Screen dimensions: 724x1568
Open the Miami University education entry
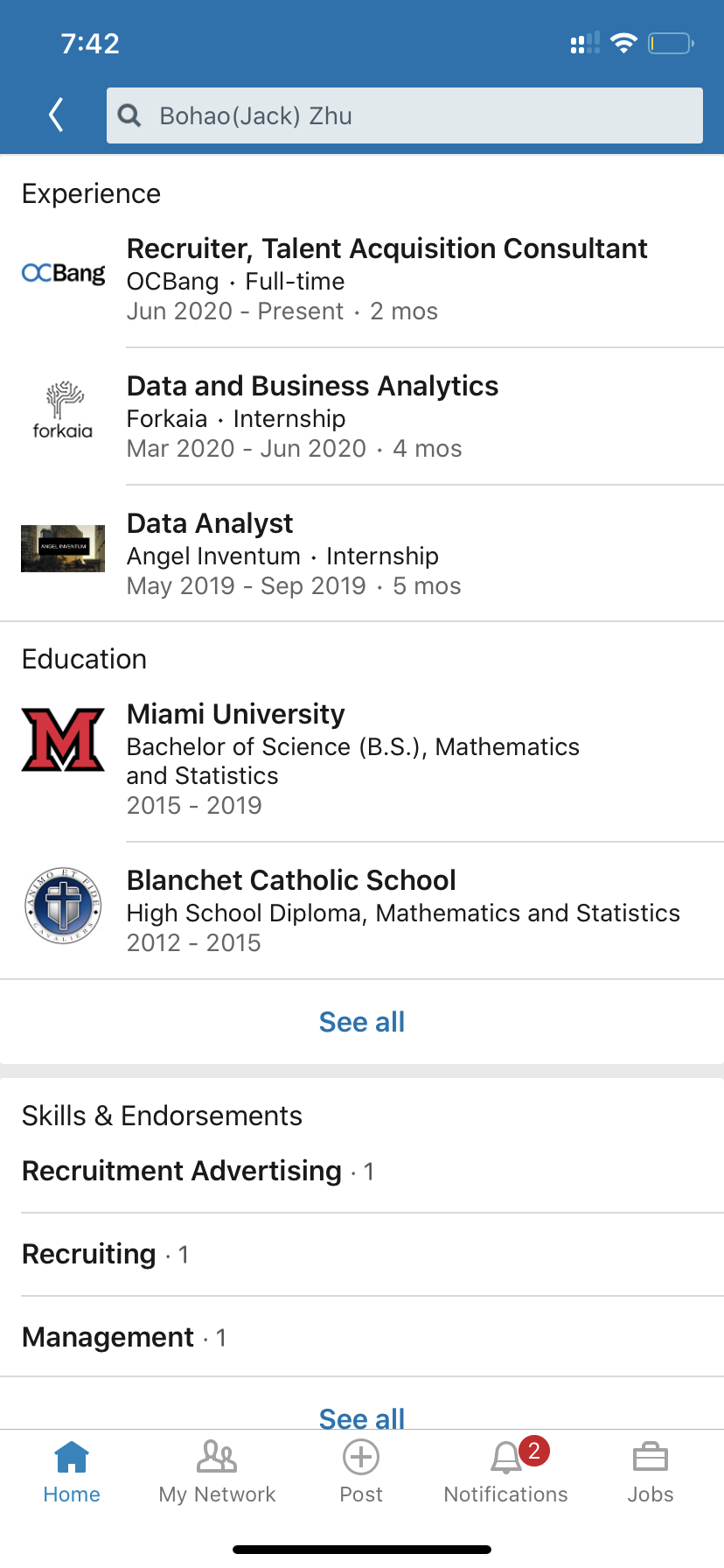(x=352, y=758)
